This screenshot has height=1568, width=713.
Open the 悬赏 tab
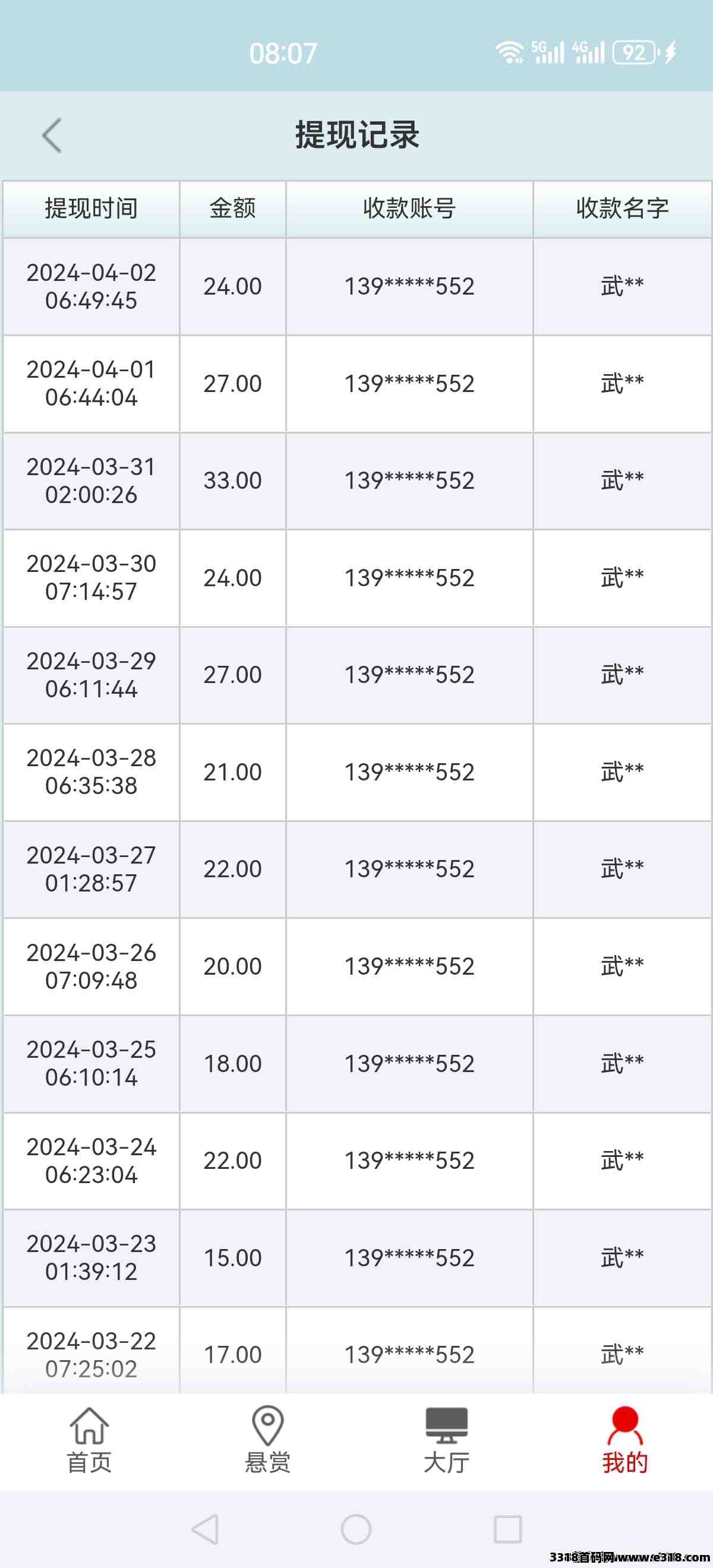coord(267,1441)
